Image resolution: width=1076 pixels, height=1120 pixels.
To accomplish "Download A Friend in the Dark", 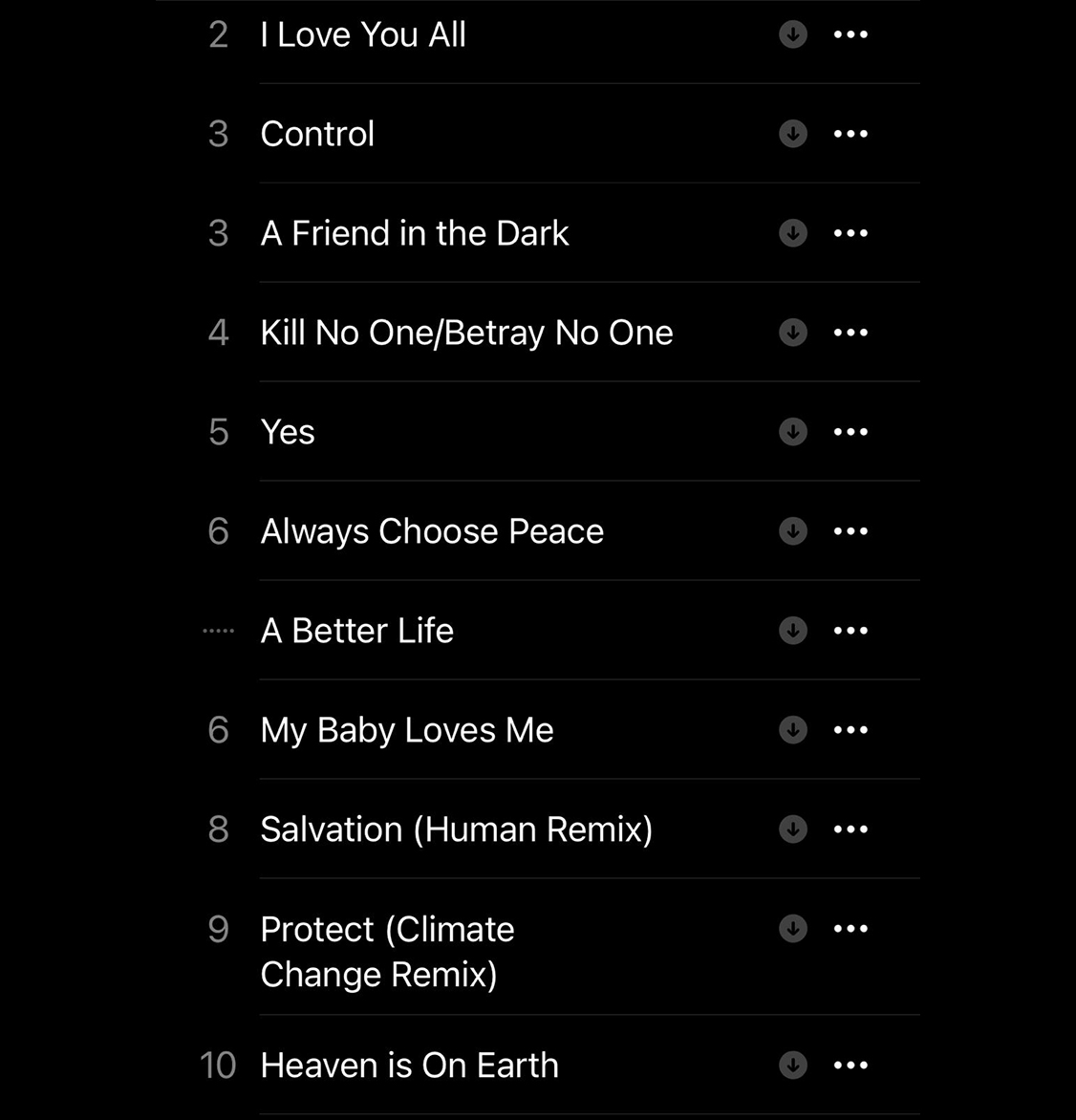I will click(792, 233).
